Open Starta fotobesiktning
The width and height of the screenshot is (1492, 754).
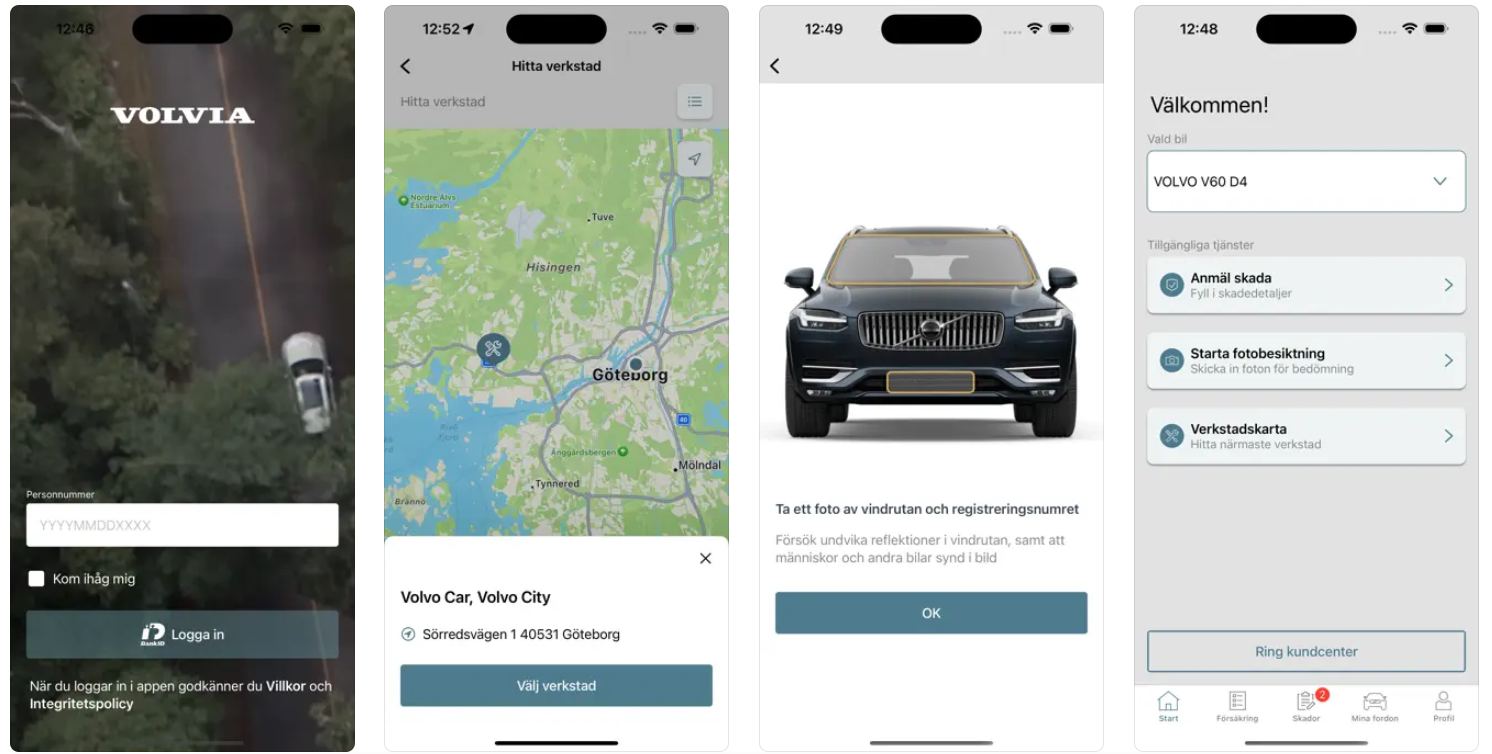tap(1306, 360)
